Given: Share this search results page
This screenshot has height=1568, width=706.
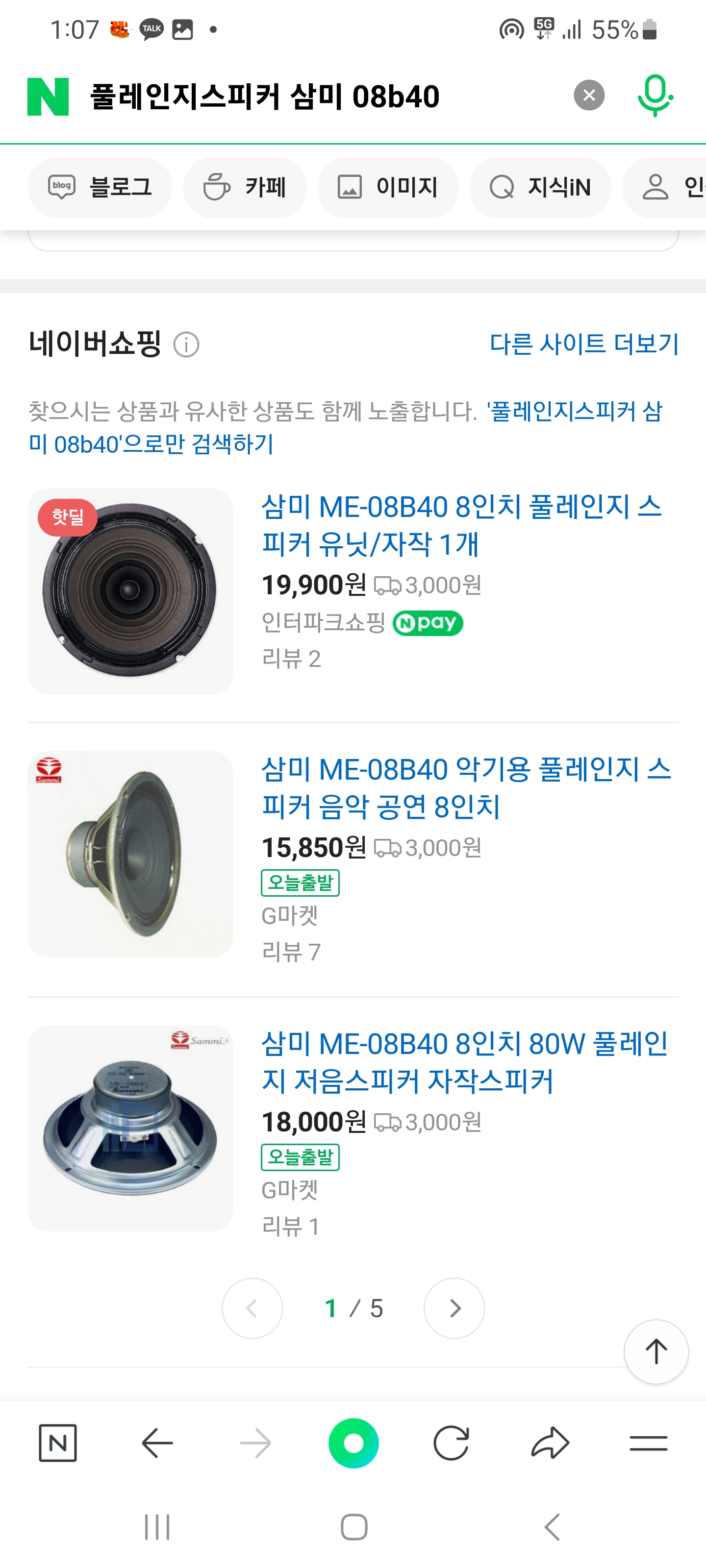Looking at the screenshot, I should pos(550,1443).
